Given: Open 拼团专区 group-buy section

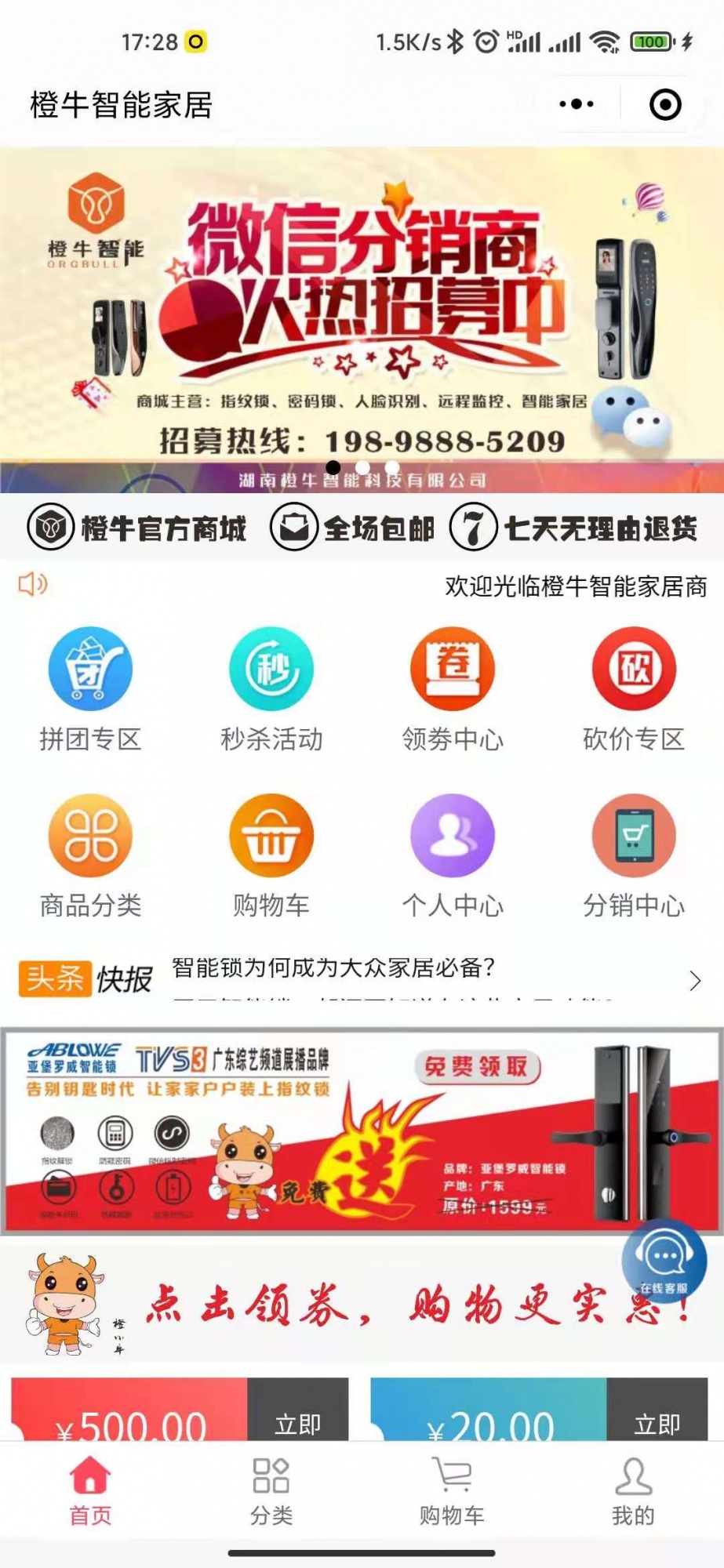Looking at the screenshot, I should (90, 688).
